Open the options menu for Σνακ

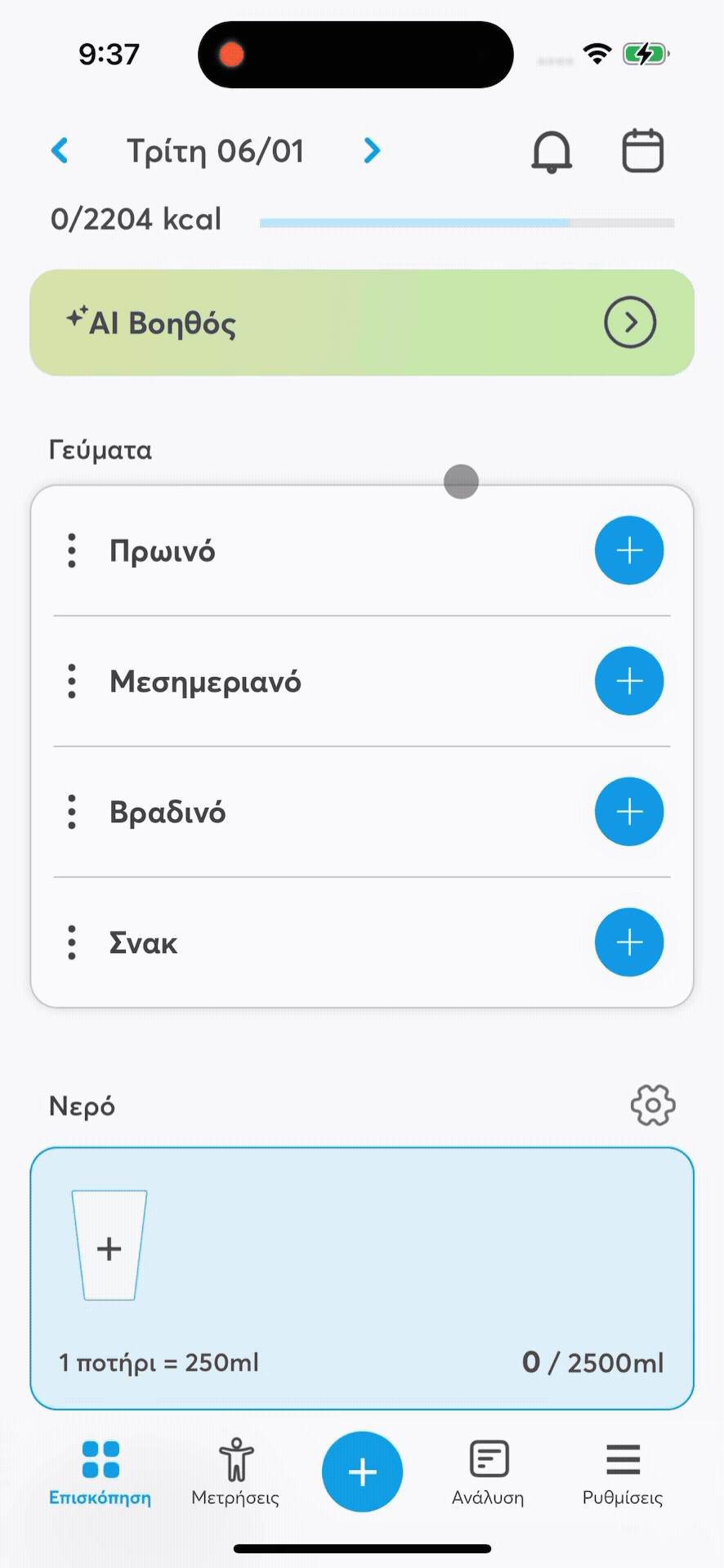72,942
